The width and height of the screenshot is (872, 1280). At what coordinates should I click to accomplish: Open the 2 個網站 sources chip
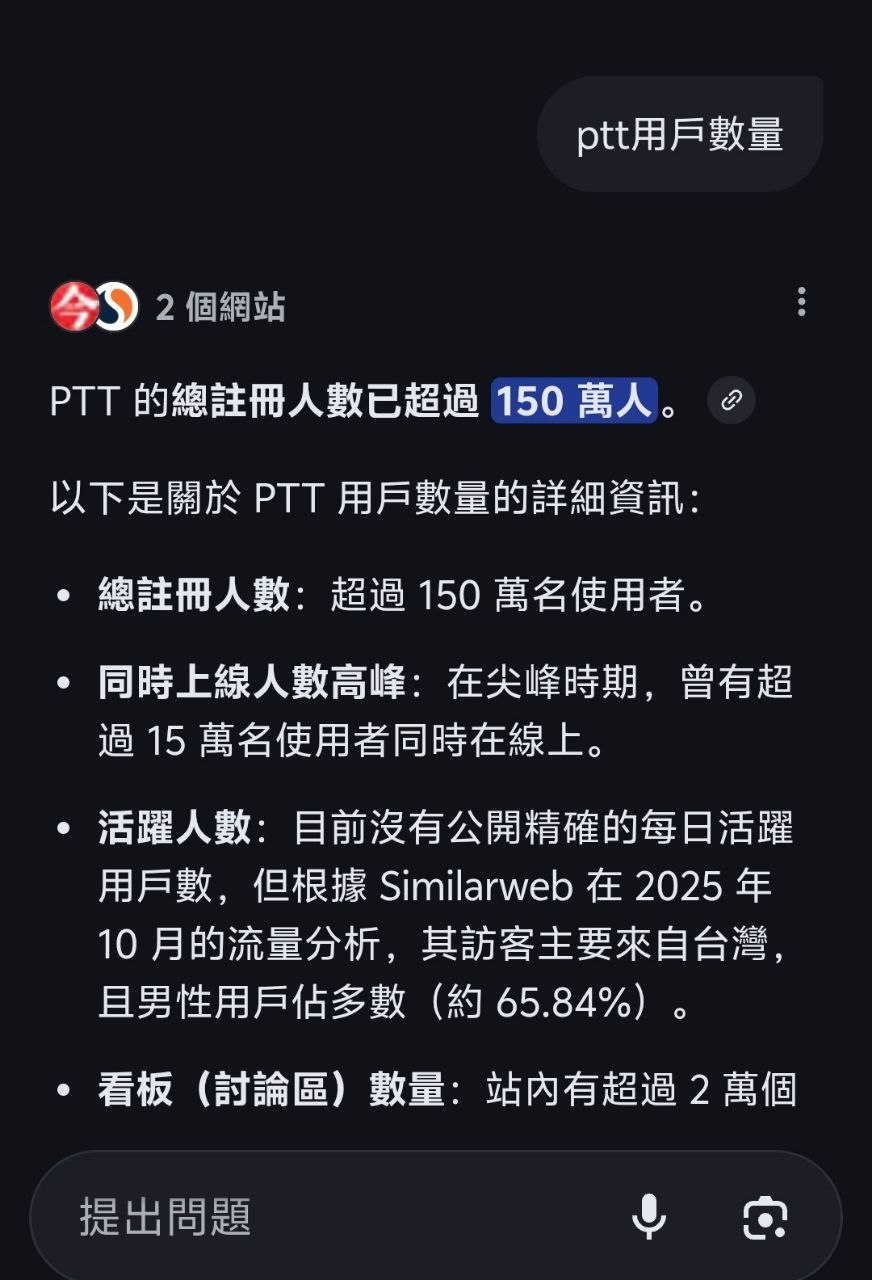[x=168, y=307]
